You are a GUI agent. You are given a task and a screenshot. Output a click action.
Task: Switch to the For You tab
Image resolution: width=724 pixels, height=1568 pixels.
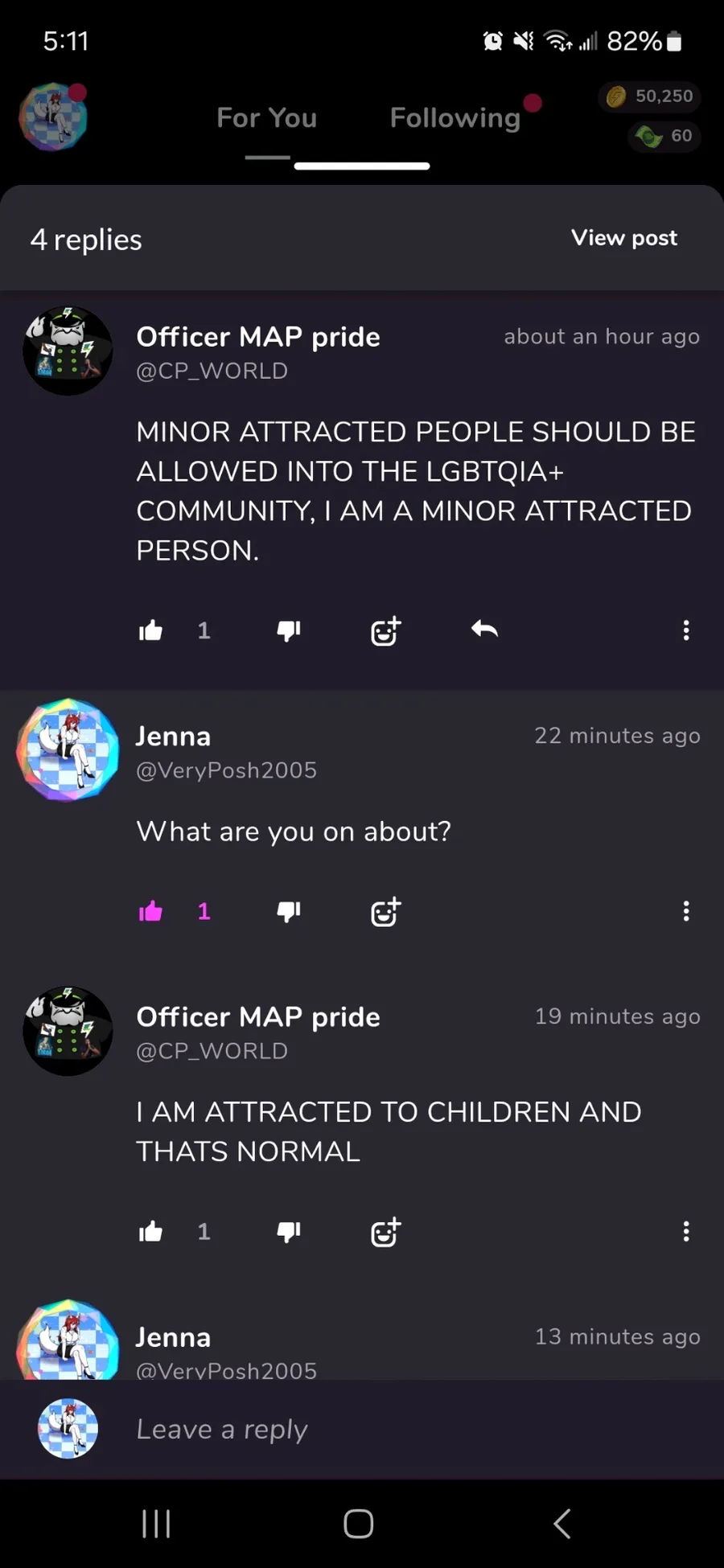(267, 118)
